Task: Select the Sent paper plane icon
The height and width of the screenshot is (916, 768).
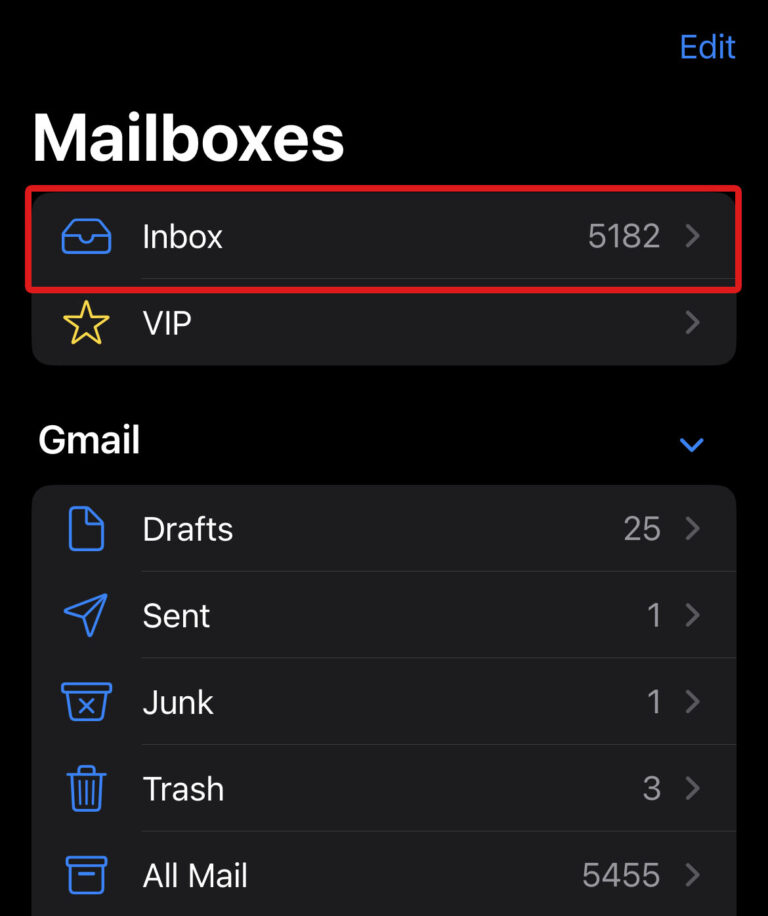Action: 86,616
